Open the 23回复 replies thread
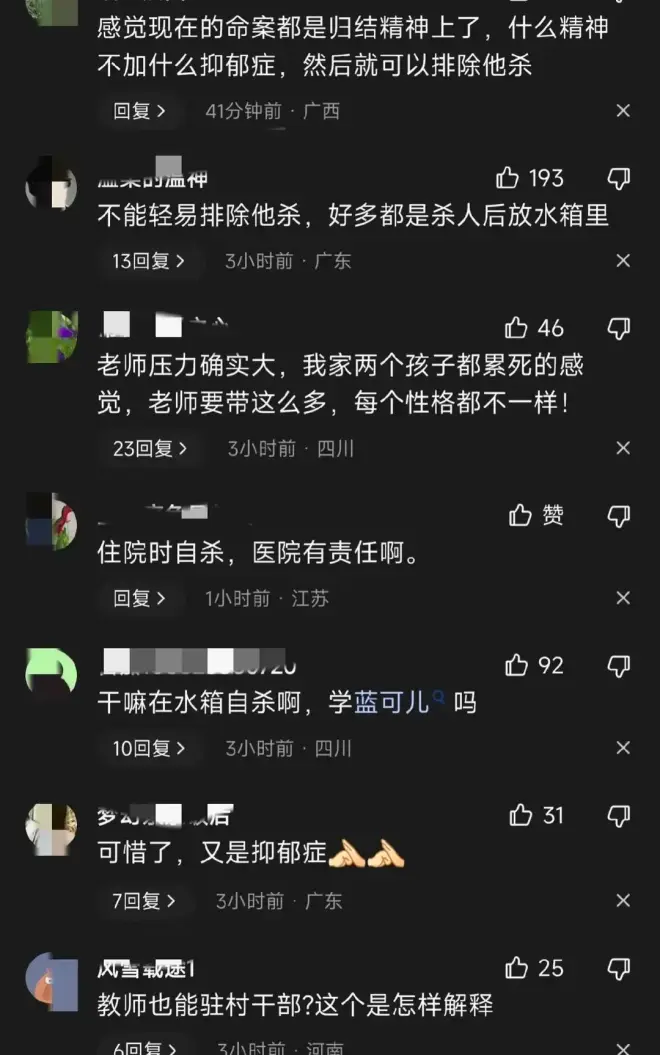Image resolution: width=660 pixels, height=1055 pixels. [150, 449]
